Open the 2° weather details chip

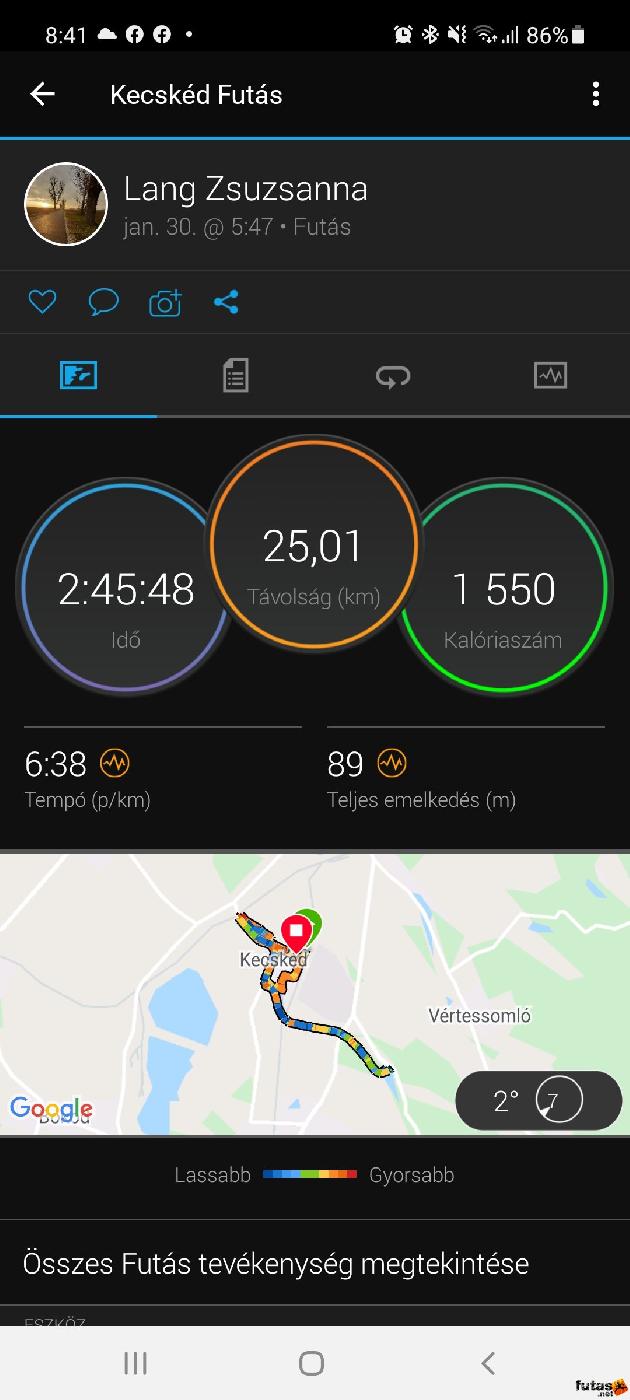point(537,1101)
